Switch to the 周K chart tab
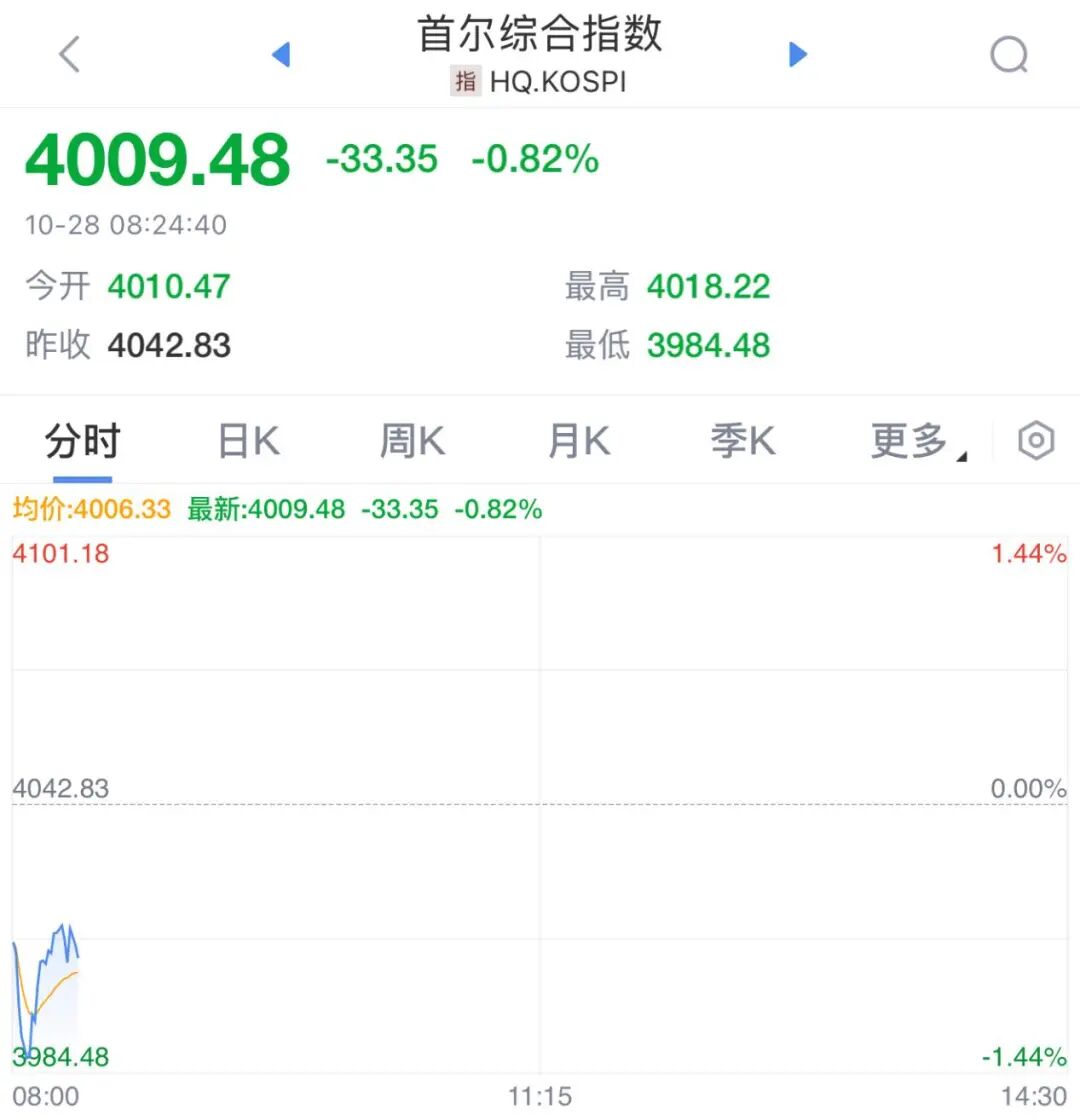The width and height of the screenshot is (1080, 1120). coord(412,441)
